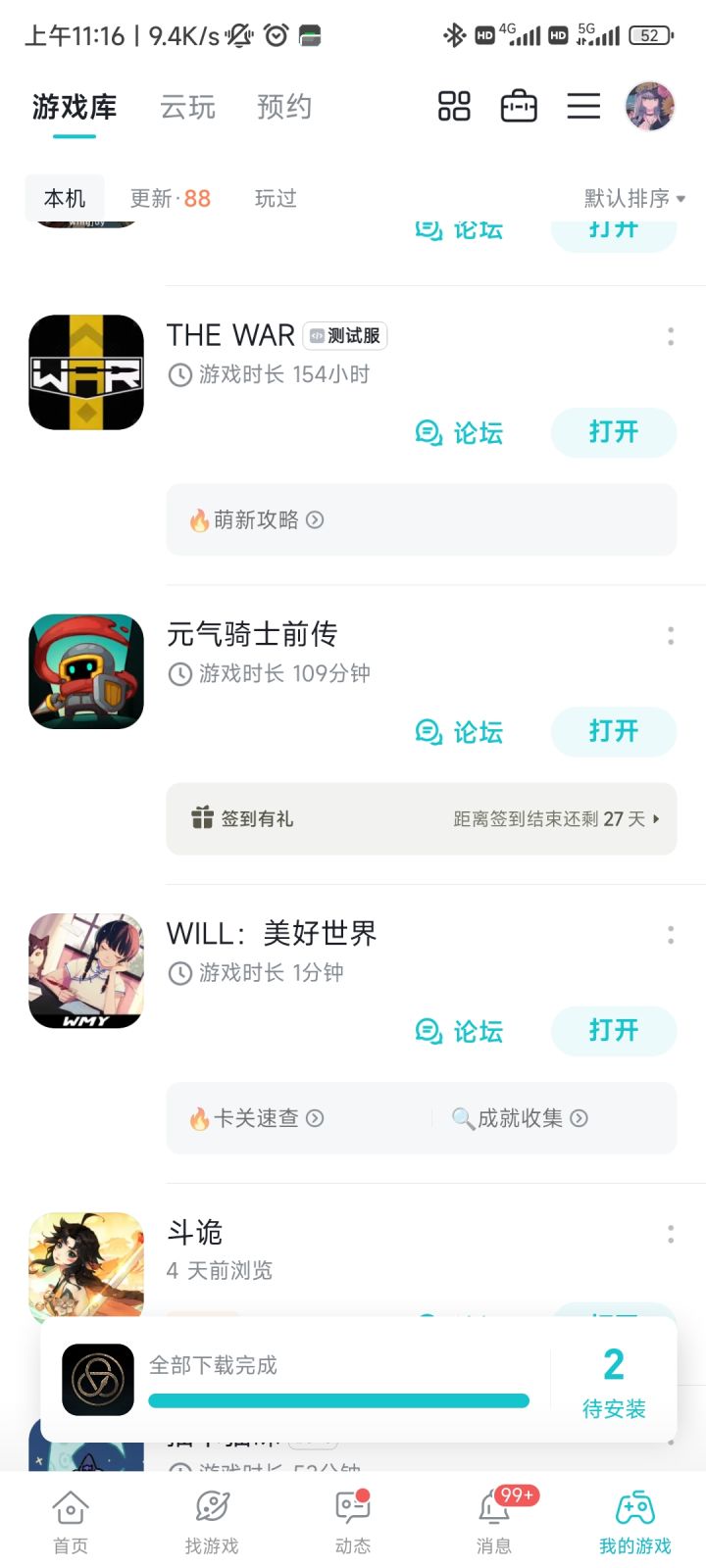Switch to the 云玩 tab
Viewport: 706px width, 1568px height.
pyautogui.click(x=187, y=107)
